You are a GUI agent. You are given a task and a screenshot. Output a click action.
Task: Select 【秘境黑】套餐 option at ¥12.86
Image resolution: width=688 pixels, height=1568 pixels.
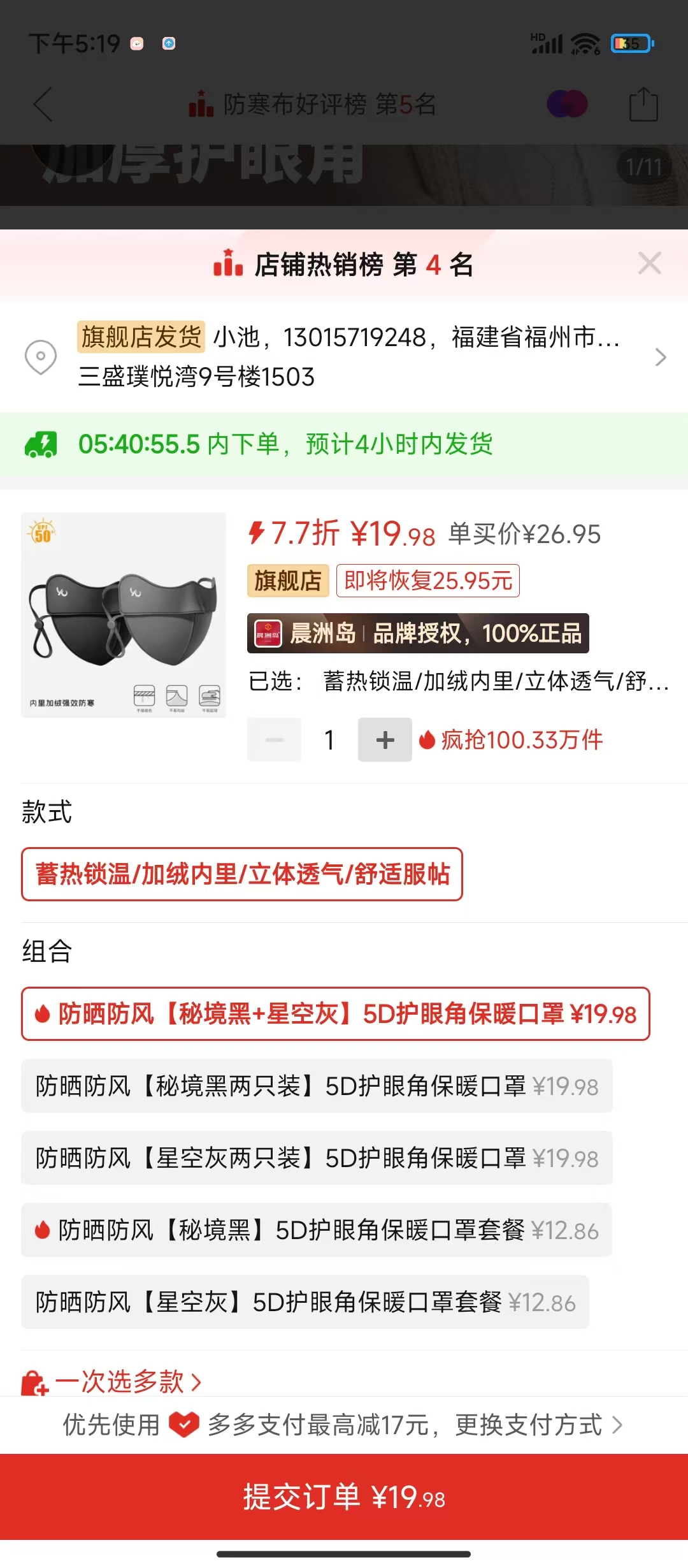(317, 1230)
